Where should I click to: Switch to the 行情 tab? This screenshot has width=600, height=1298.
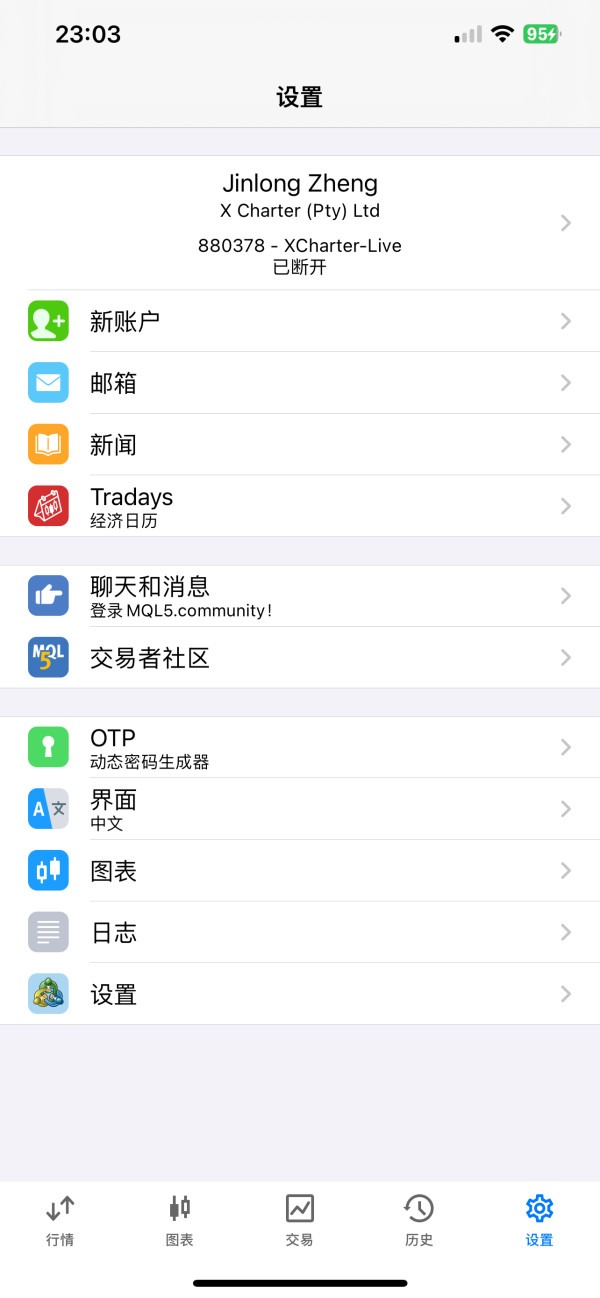click(x=60, y=1220)
